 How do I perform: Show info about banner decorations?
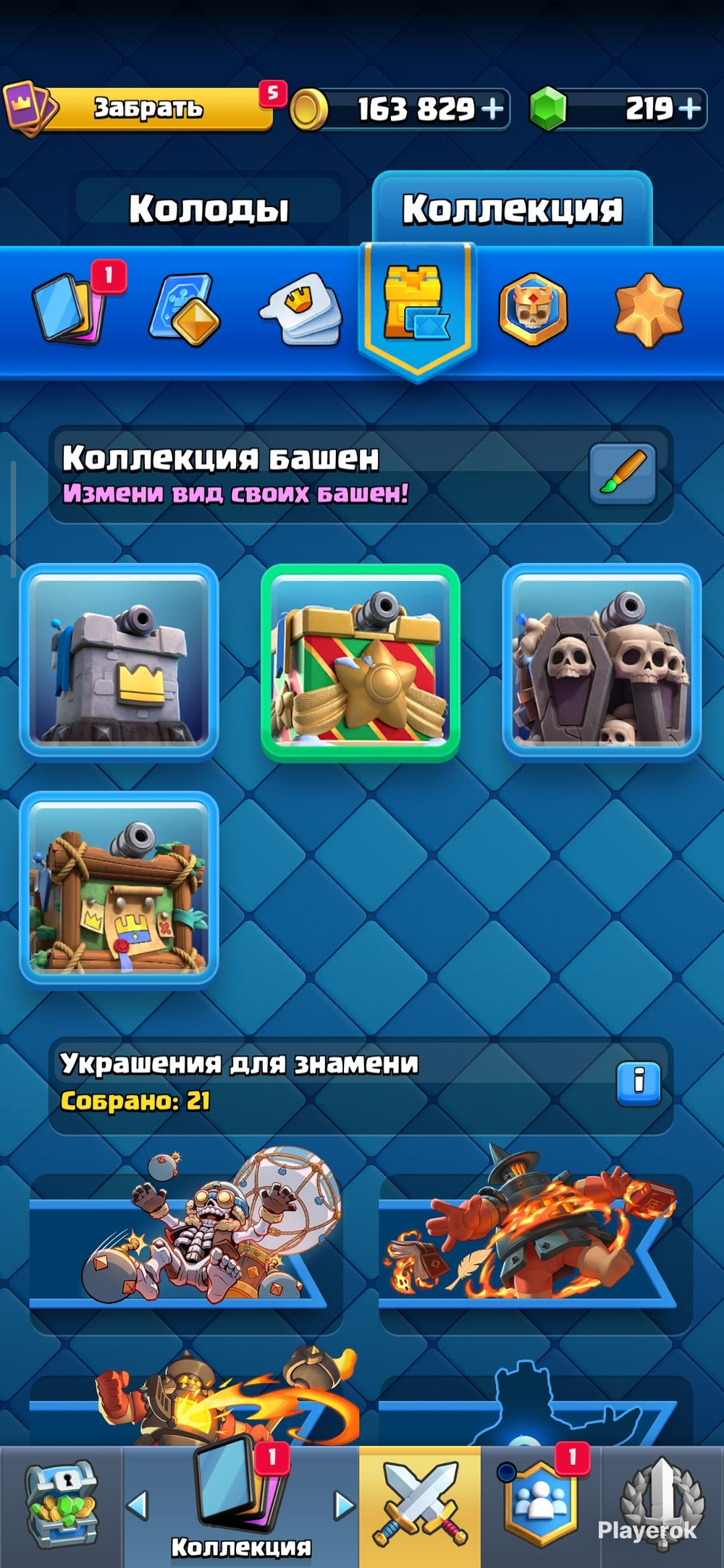pos(639,1082)
